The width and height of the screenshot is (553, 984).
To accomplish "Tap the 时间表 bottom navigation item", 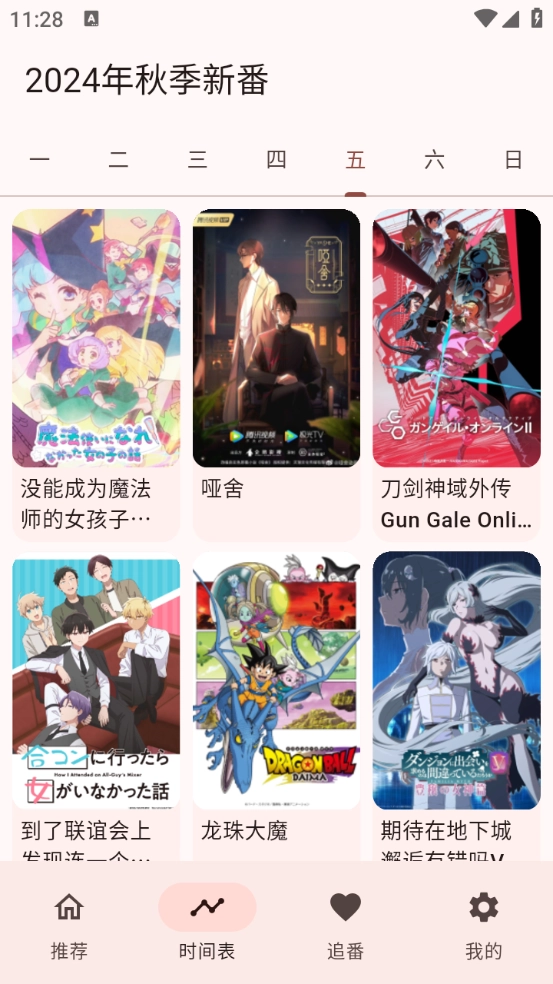I will (207, 922).
